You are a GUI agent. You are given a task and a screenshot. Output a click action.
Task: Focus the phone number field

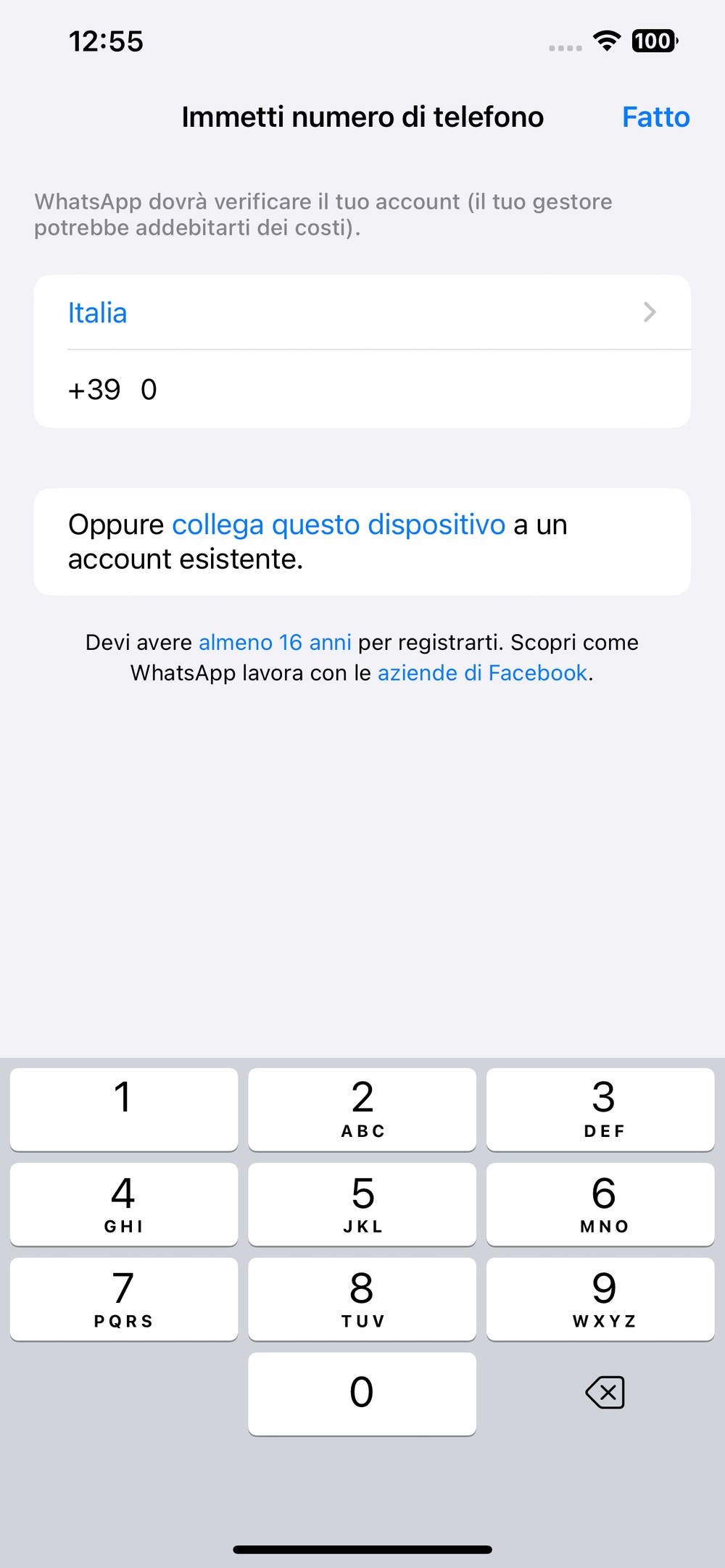tap(413, 390)
